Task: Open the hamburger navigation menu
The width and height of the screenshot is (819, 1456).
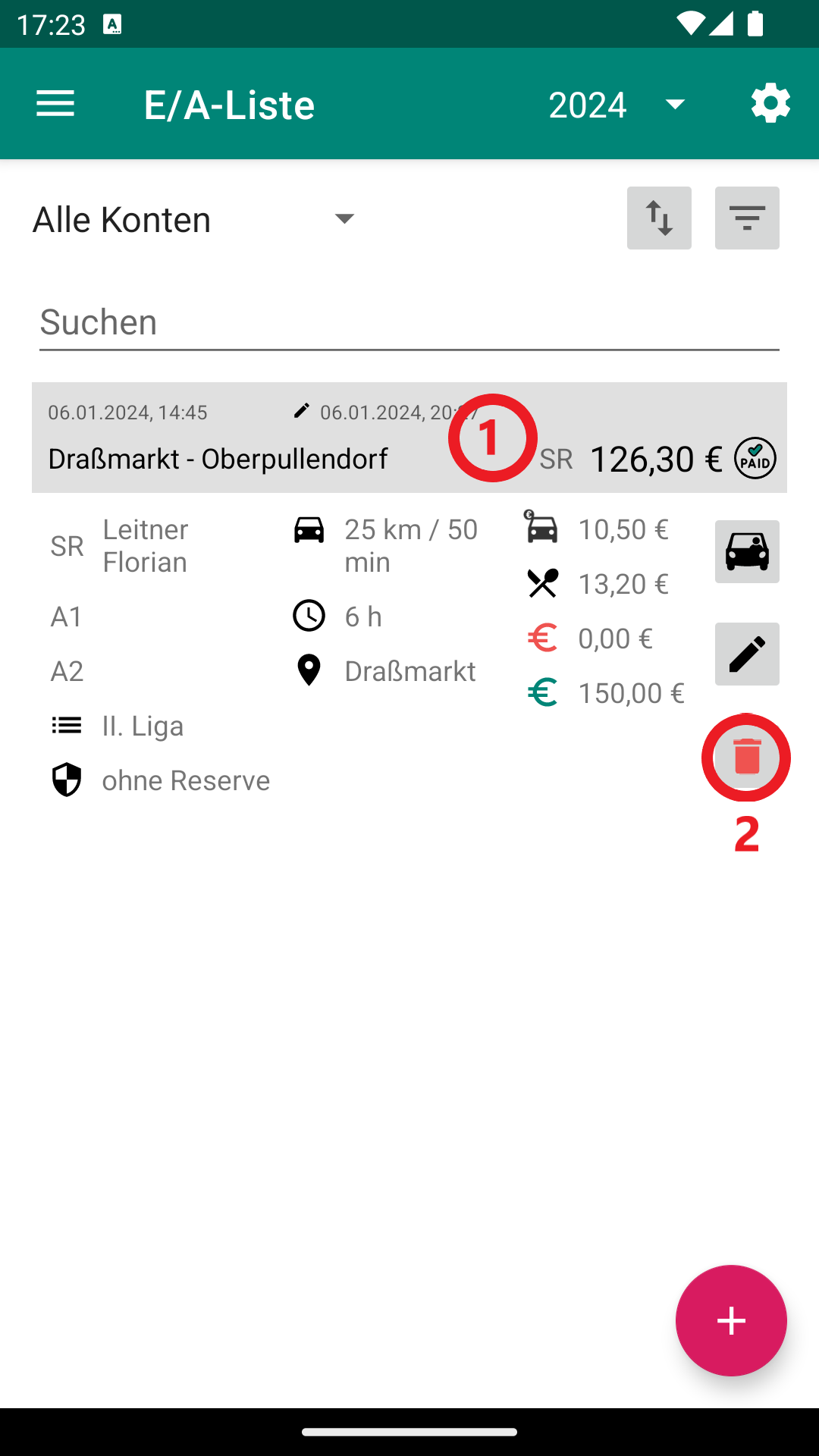Action: point(55,104)
